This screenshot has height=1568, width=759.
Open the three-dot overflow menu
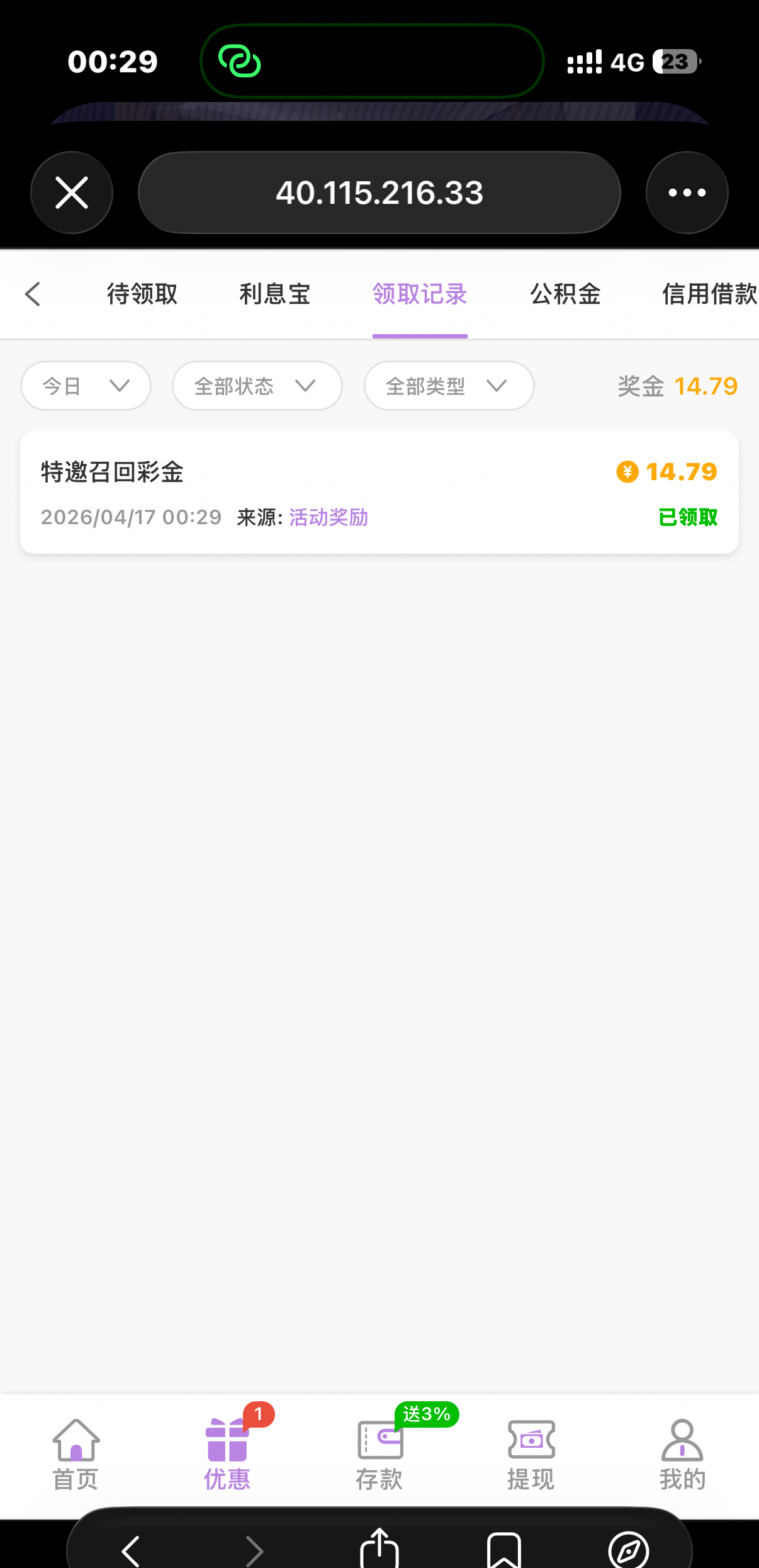click(x=687, y=193)
